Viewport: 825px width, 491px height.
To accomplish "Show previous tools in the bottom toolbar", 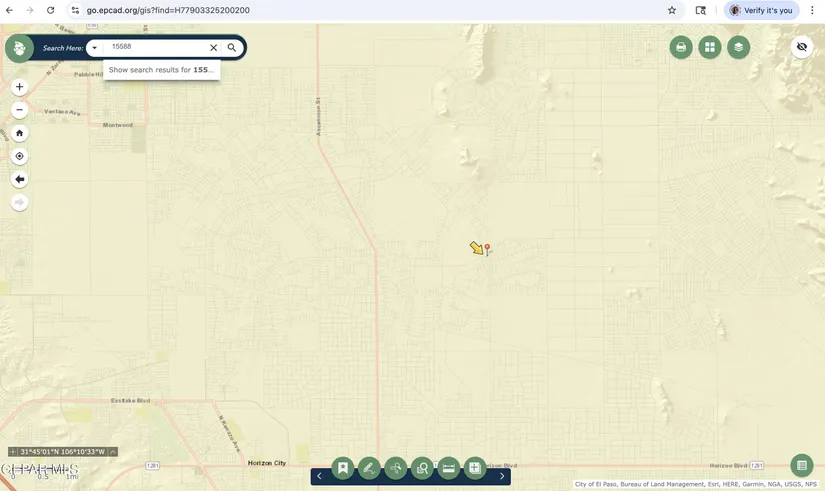I will point(319,476).
